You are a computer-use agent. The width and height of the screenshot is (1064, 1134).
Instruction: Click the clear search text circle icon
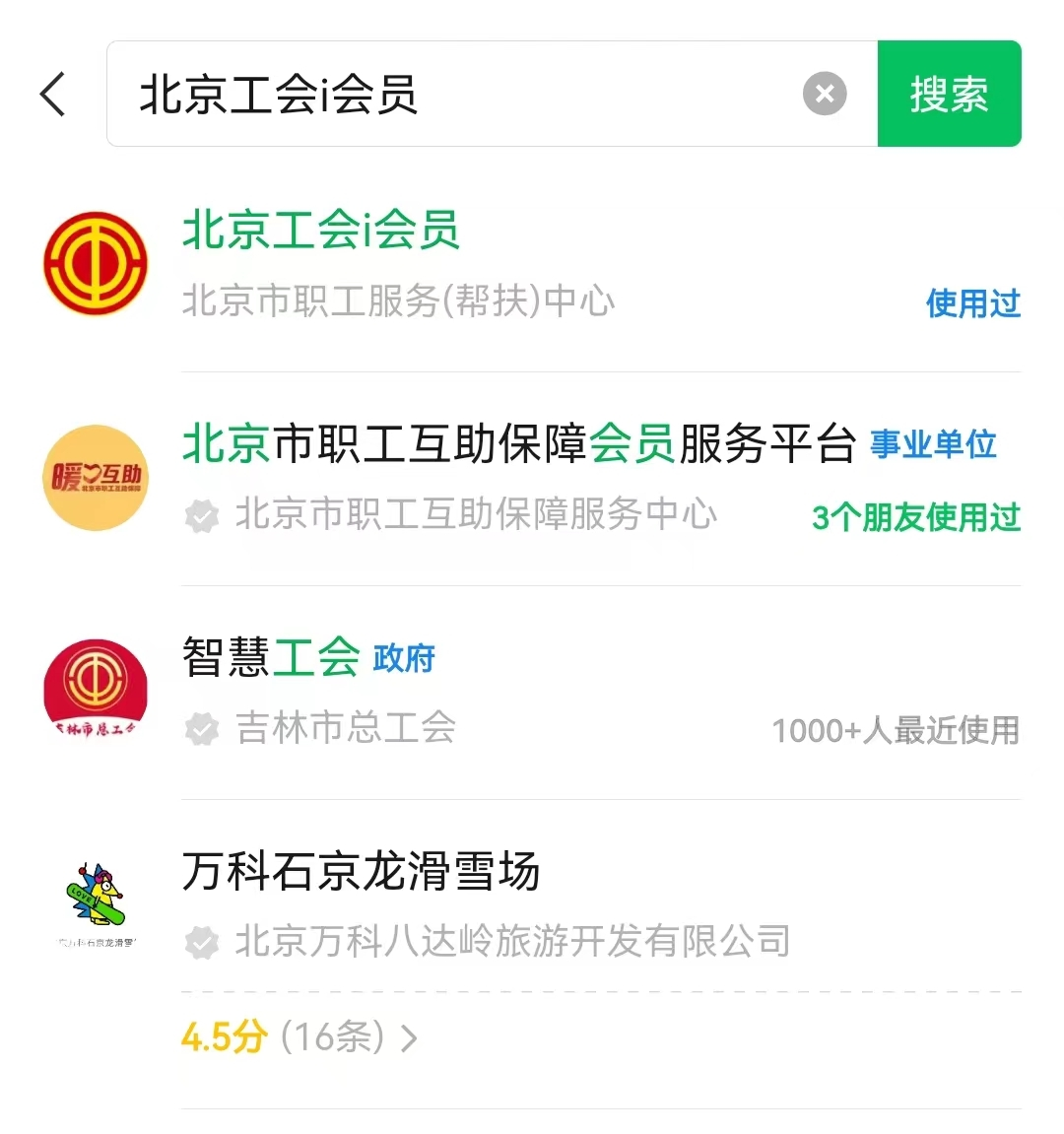pos(825,94)
